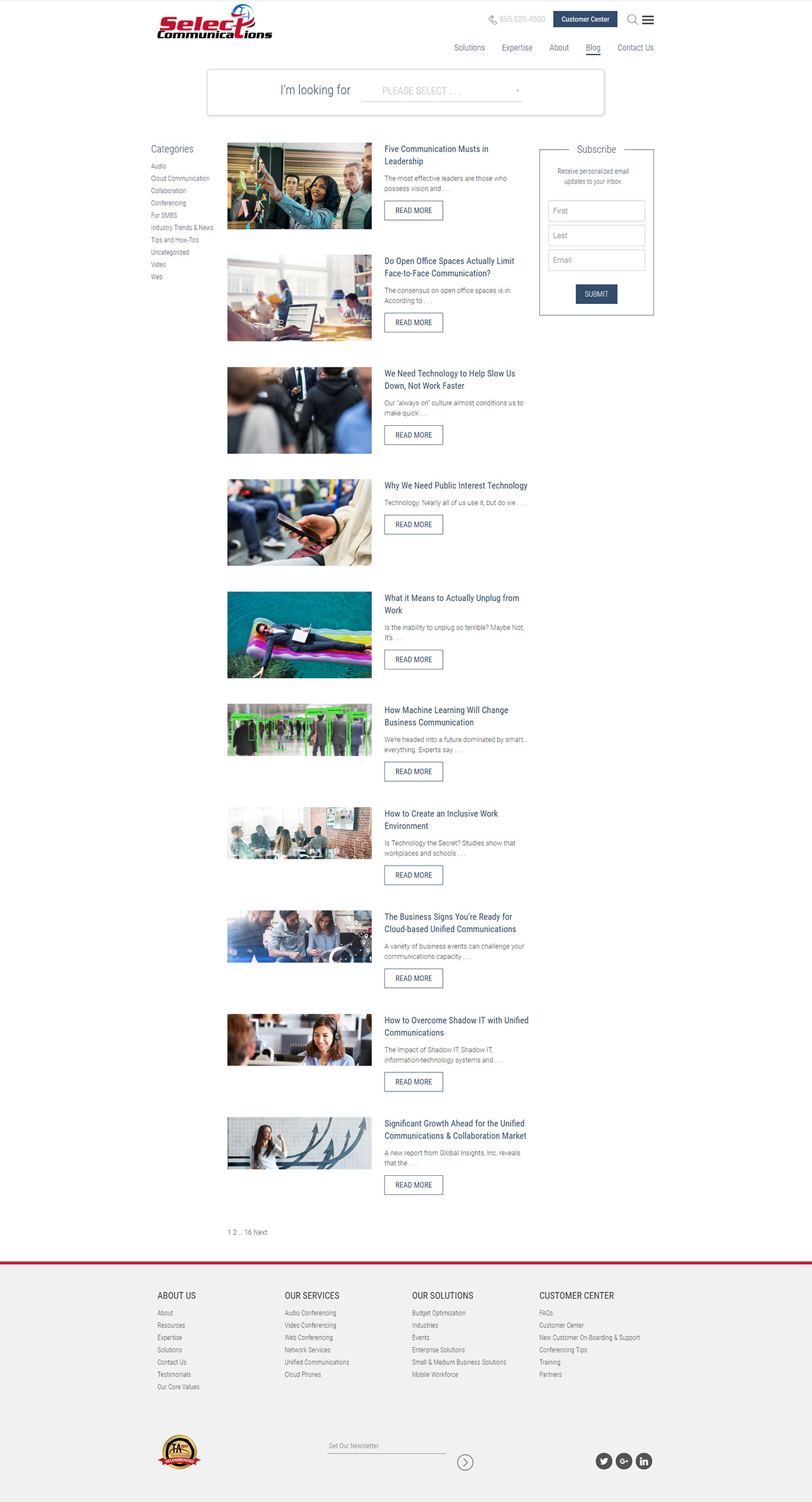Focus the Get Our Newsletter field
This screenshot has width=812, height=1502.
coord(386,1446)
